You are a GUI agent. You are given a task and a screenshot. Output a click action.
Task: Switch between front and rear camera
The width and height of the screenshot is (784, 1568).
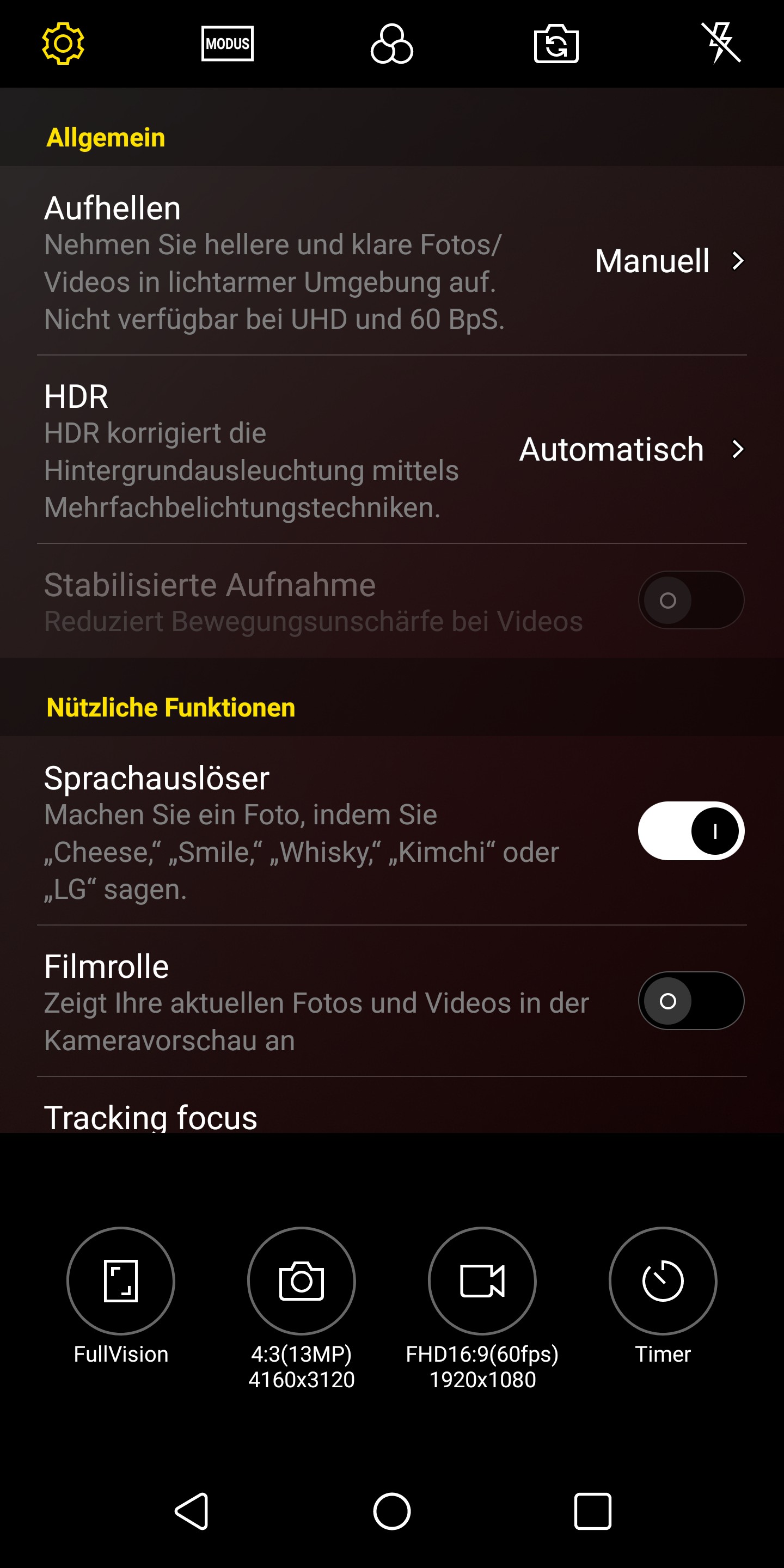[x=556, y=44]
